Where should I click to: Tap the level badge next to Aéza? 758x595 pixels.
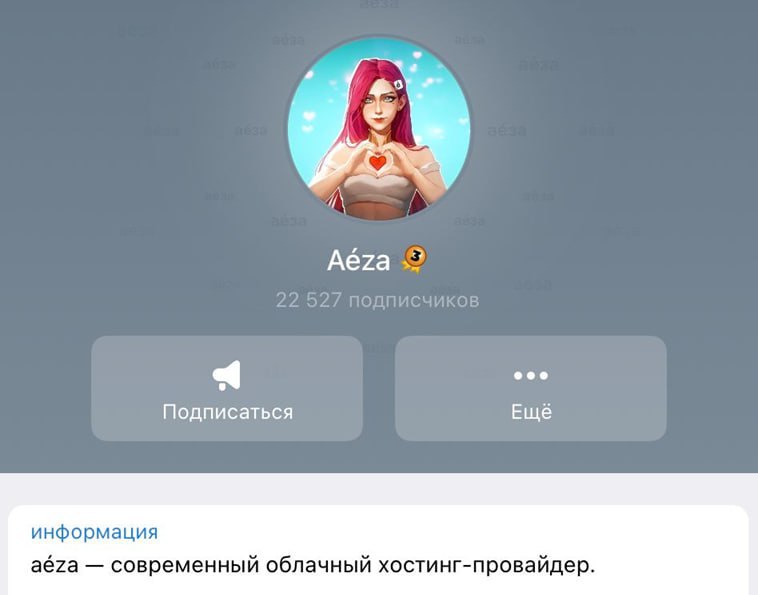[414, 260]
